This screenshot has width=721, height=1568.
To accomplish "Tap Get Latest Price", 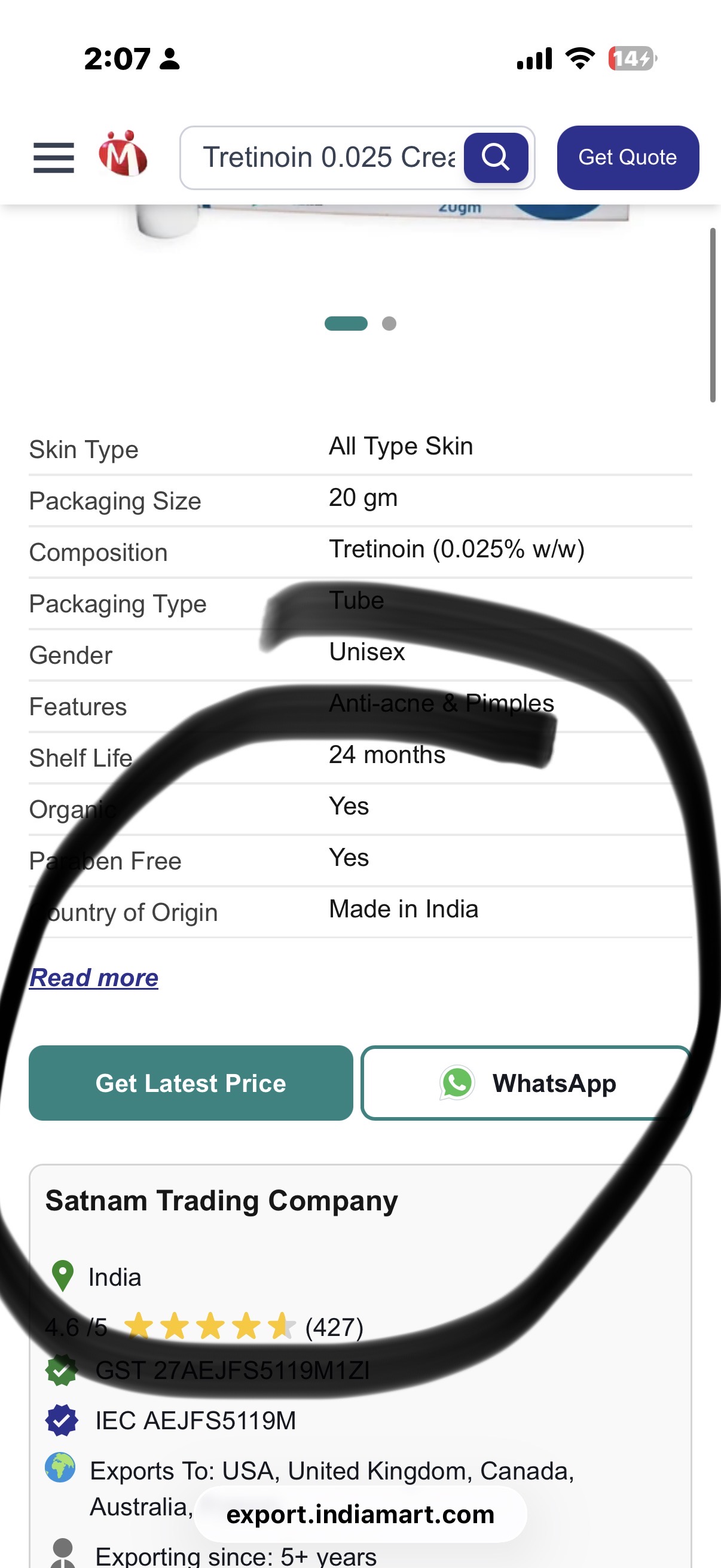I will (x=191, y=1083).
